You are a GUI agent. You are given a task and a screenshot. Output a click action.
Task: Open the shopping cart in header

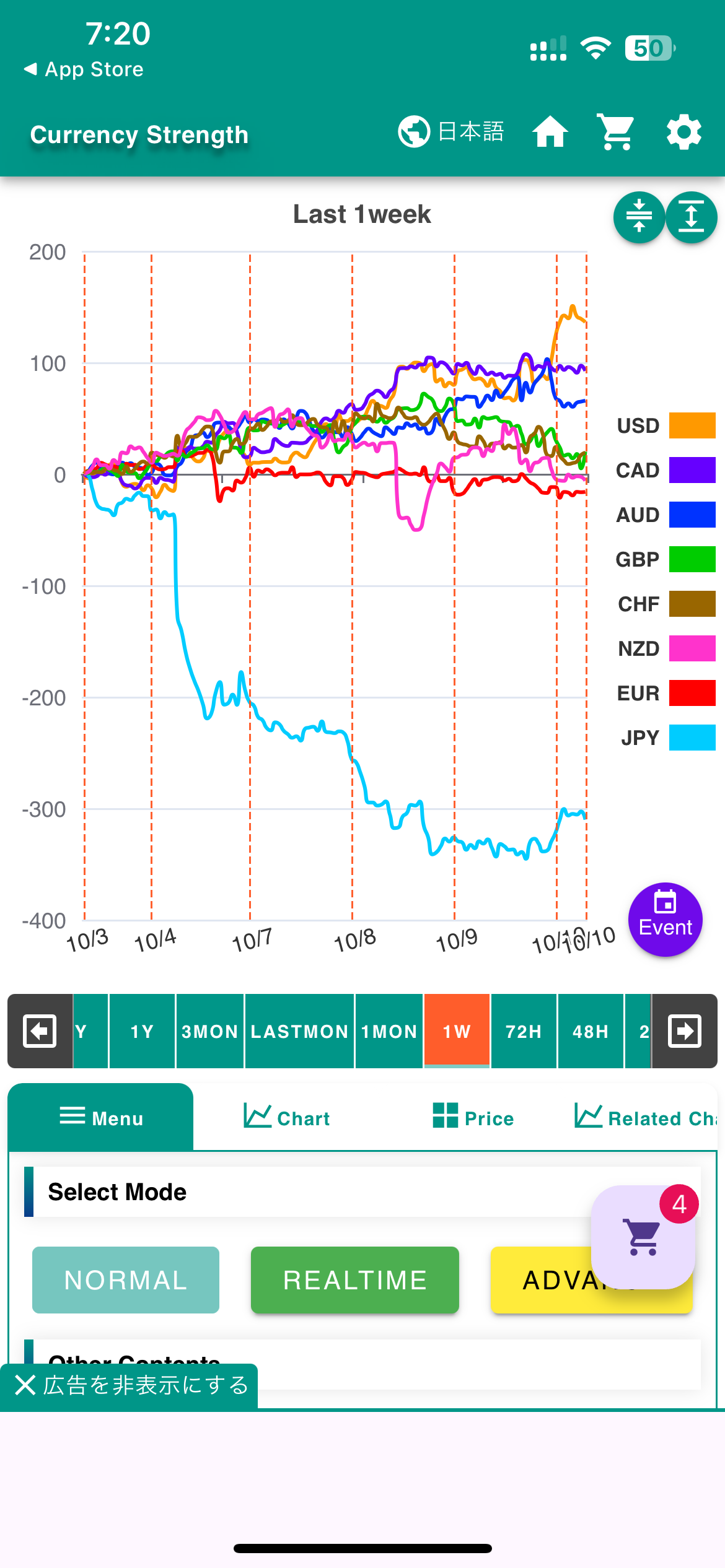coord(616,132)
